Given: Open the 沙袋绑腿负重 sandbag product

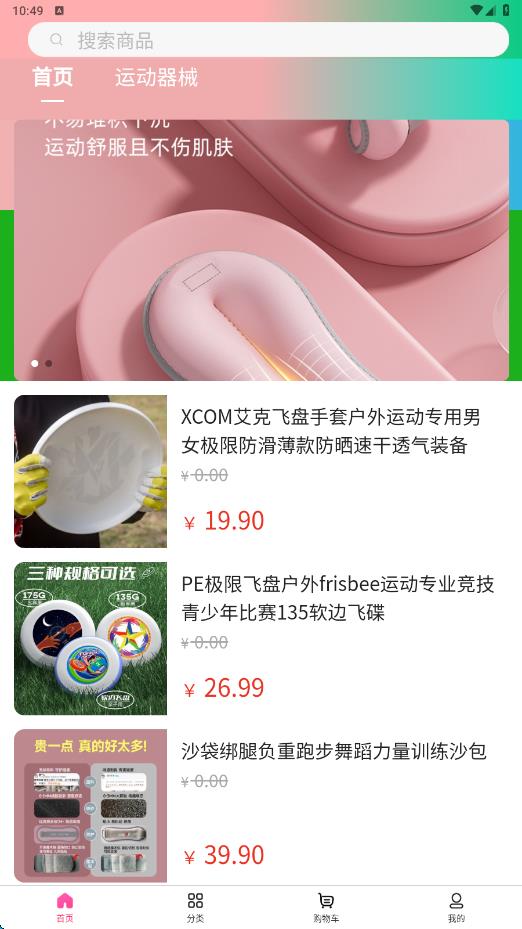Looking at the screenshot, I should click(x=261, y=805).
